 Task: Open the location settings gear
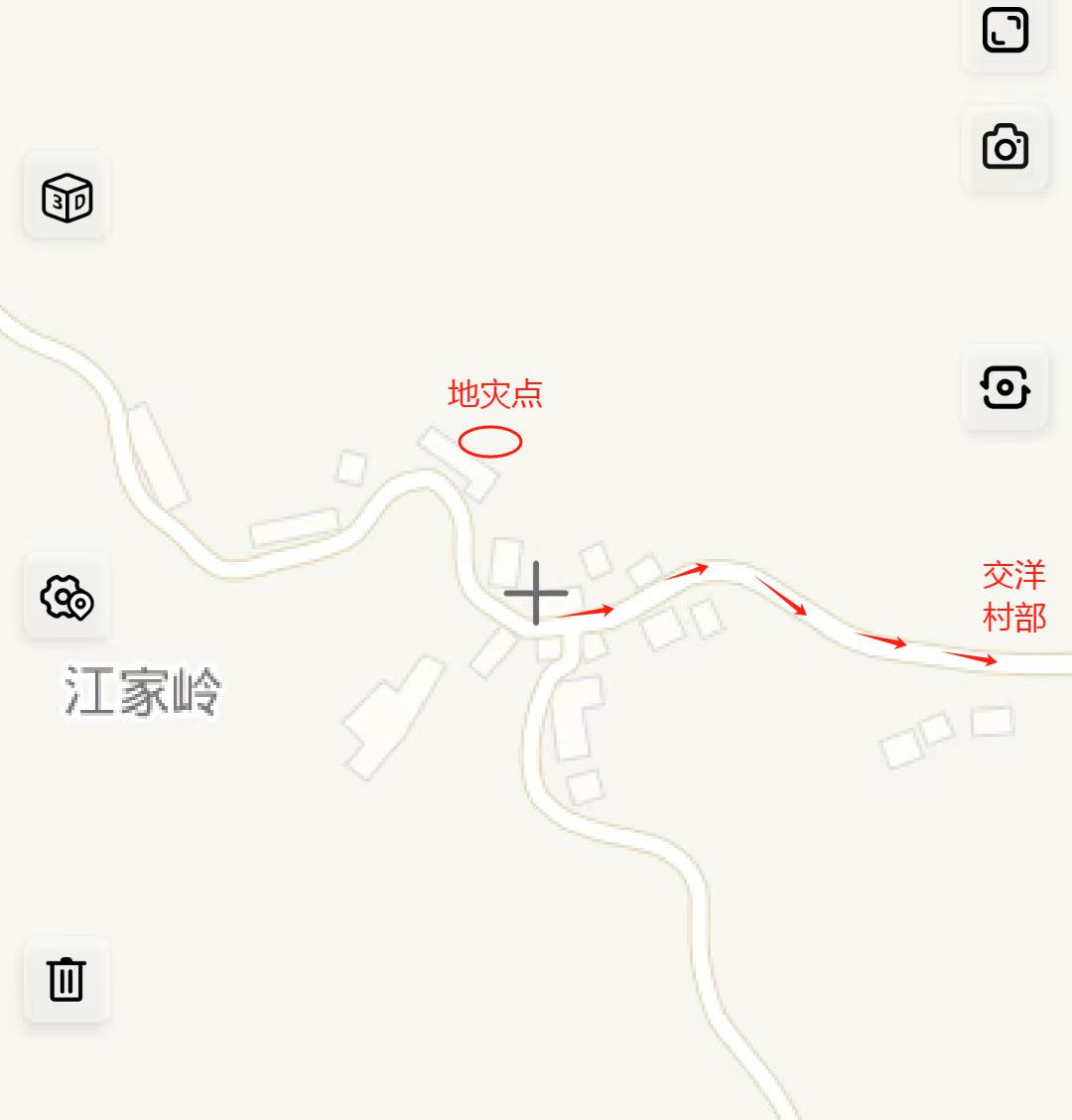pos(67,598)
